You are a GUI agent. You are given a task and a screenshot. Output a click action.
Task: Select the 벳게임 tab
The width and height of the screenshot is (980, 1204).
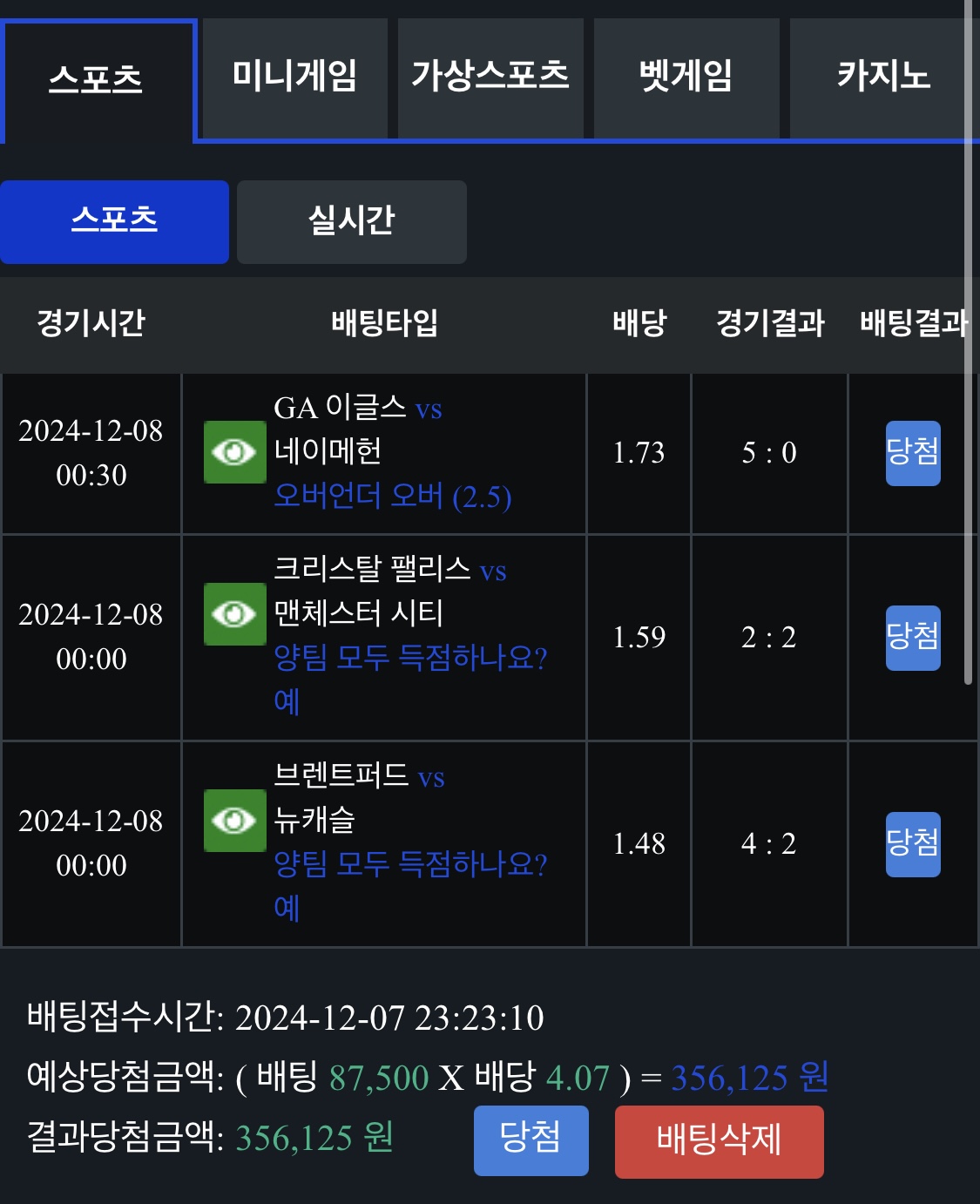point(686,77)
